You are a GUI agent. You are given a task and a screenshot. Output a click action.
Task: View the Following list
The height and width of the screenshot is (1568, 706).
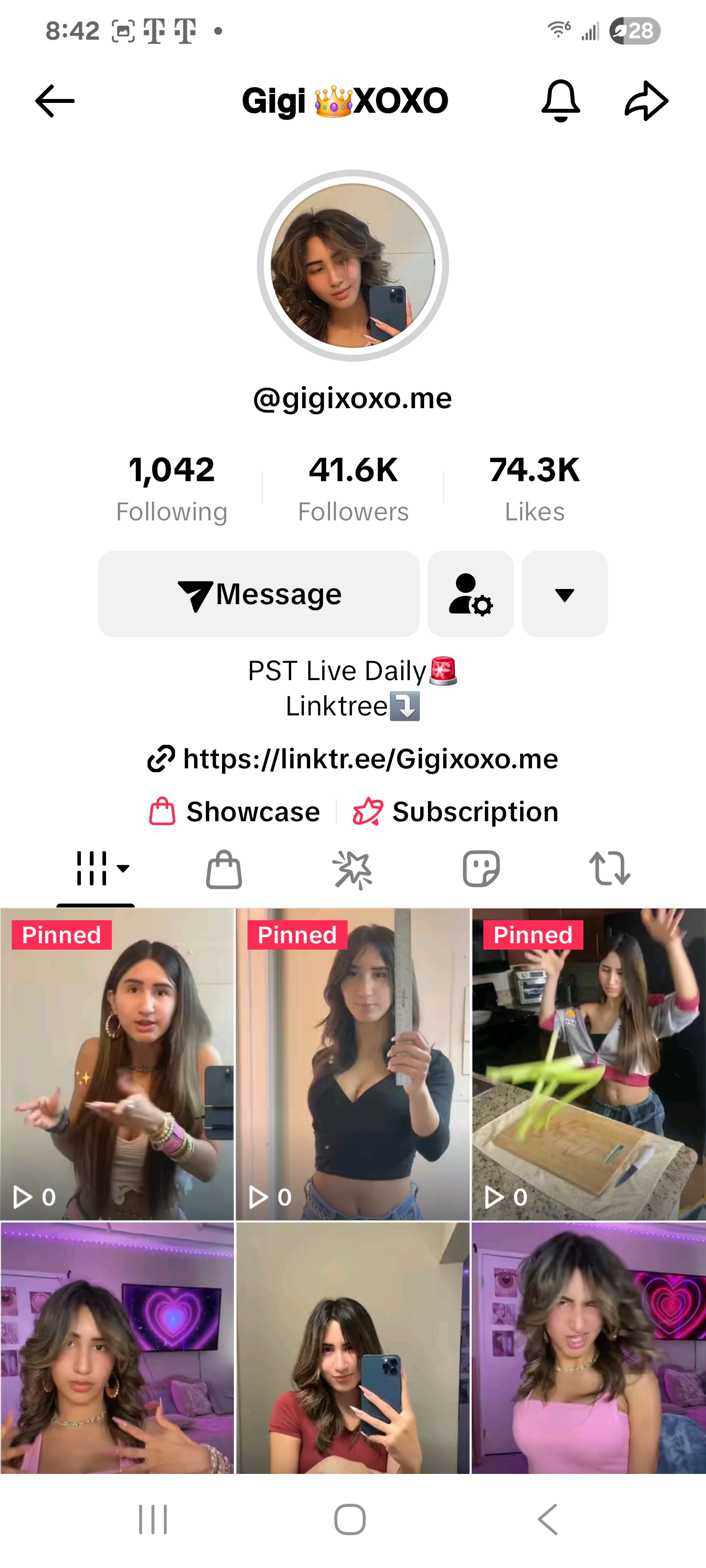coord(171,488)
